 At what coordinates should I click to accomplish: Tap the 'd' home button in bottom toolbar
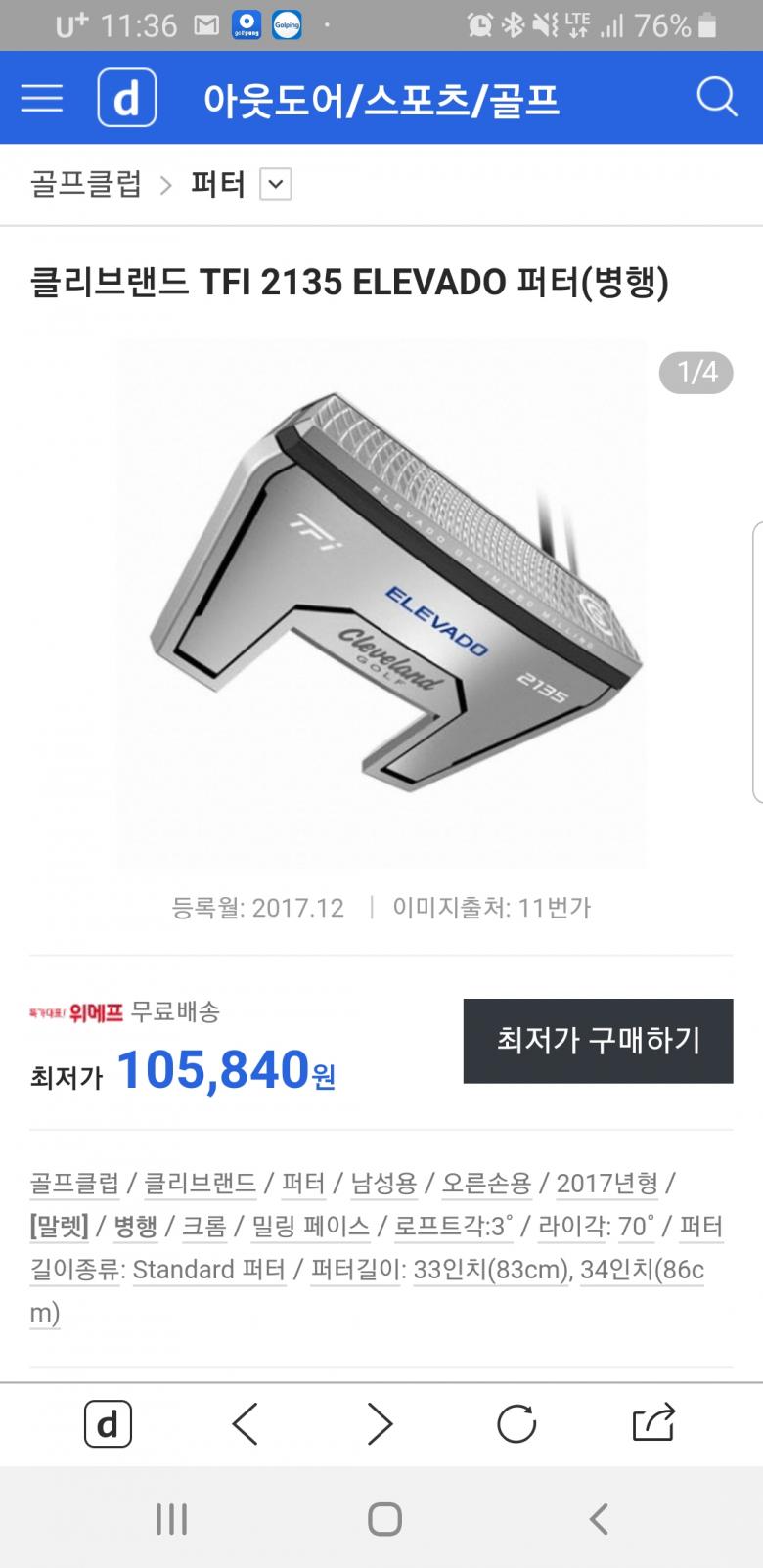108,1424
